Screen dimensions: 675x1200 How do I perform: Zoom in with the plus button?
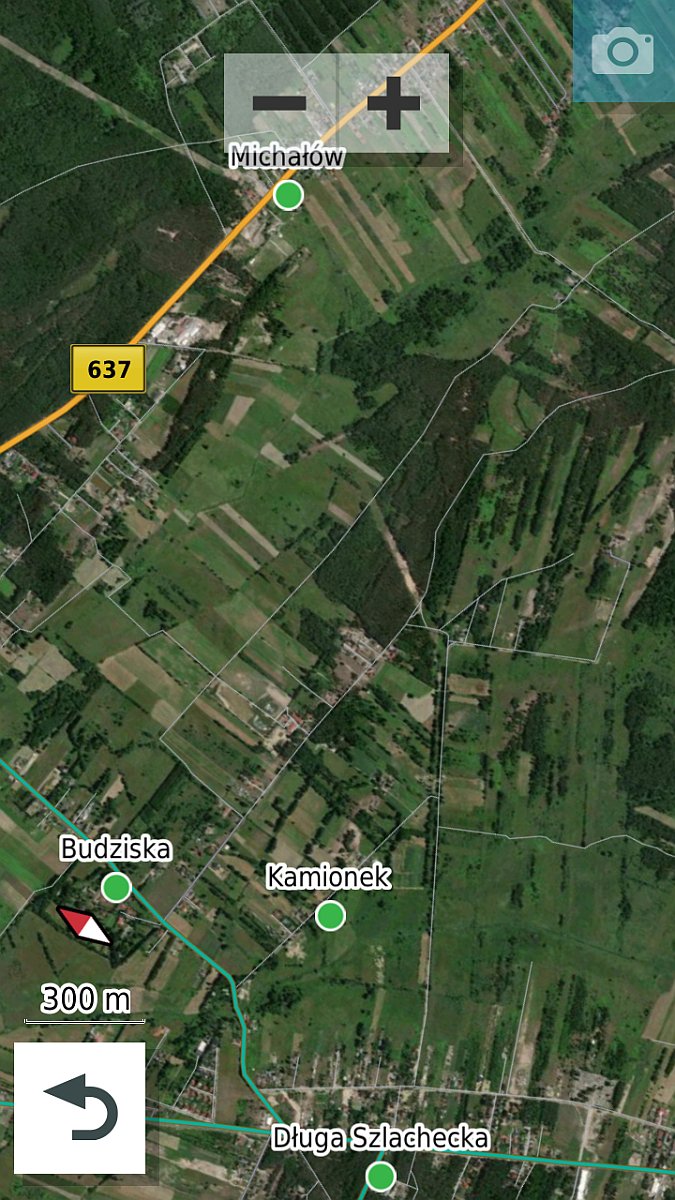click(393, 103)
